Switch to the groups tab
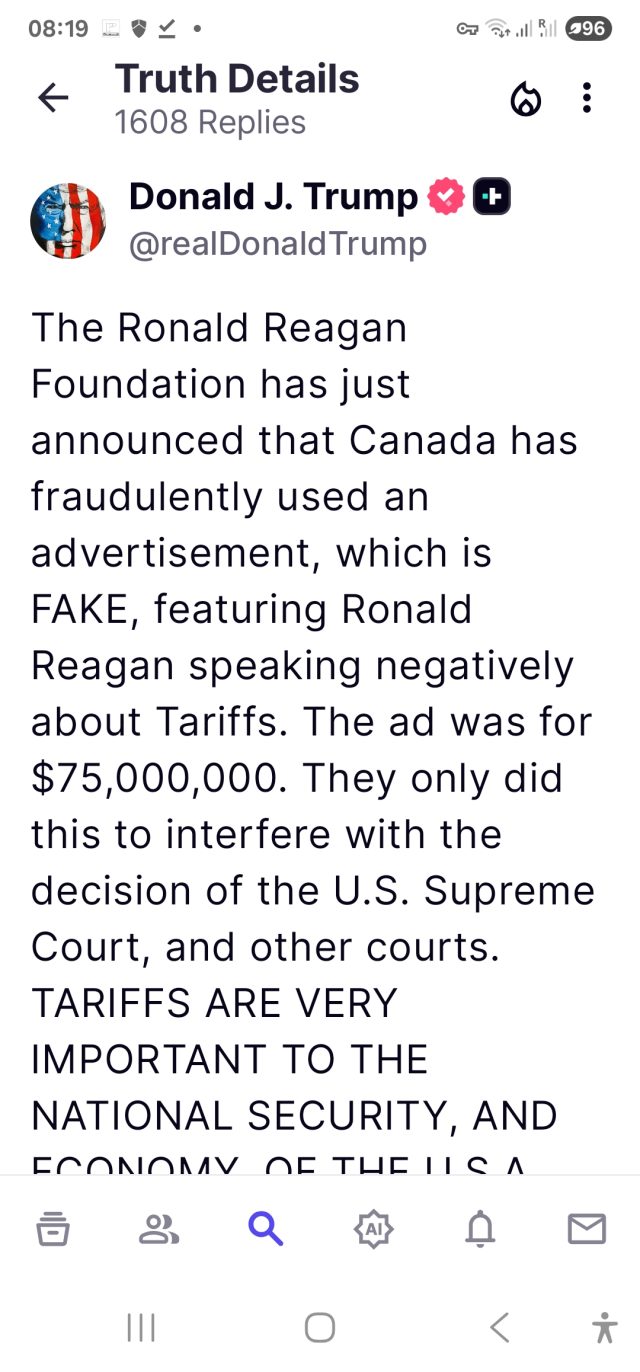640x1372 pixels. (x=158, y=1228)
